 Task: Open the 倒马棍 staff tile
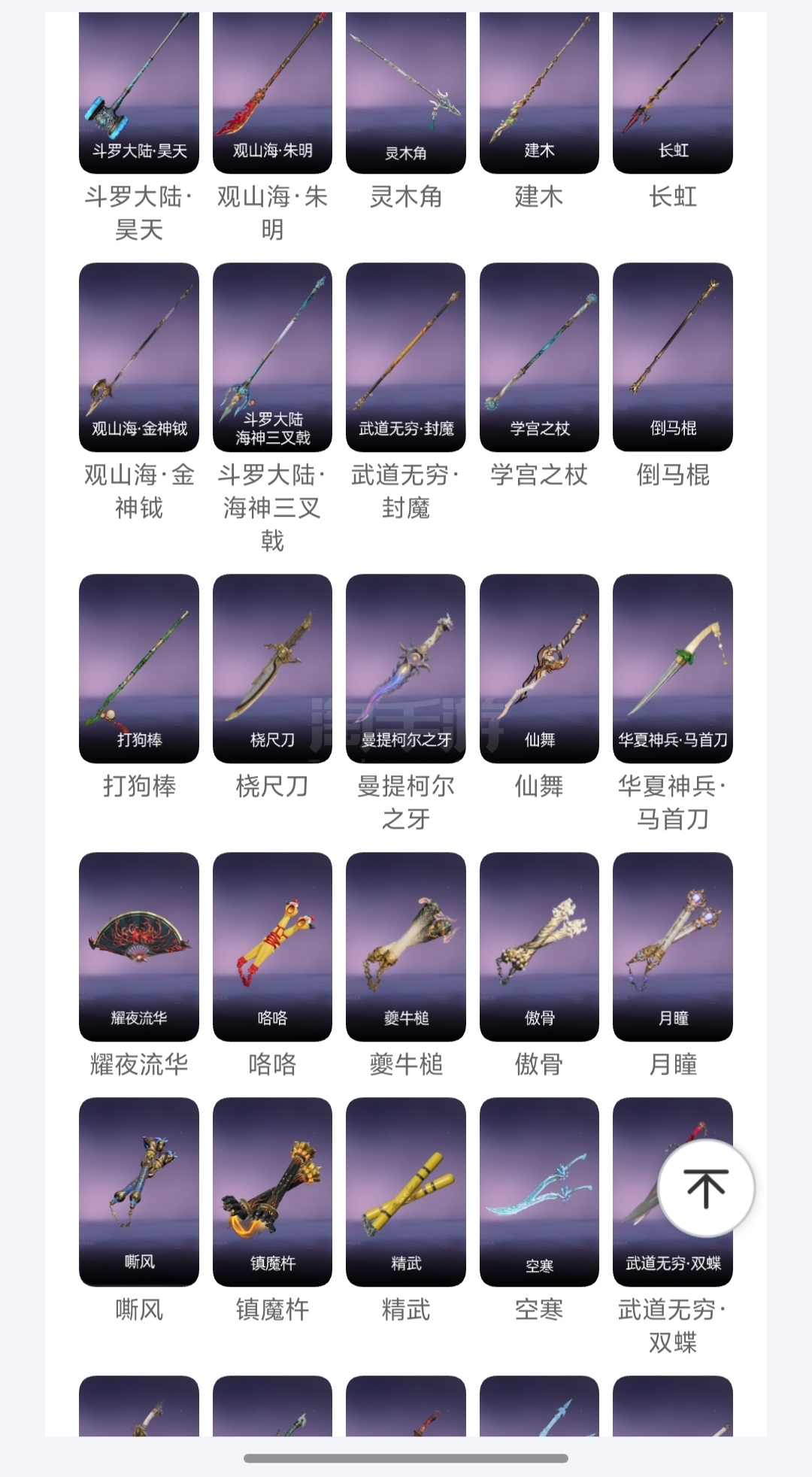(x=673, y=357)
